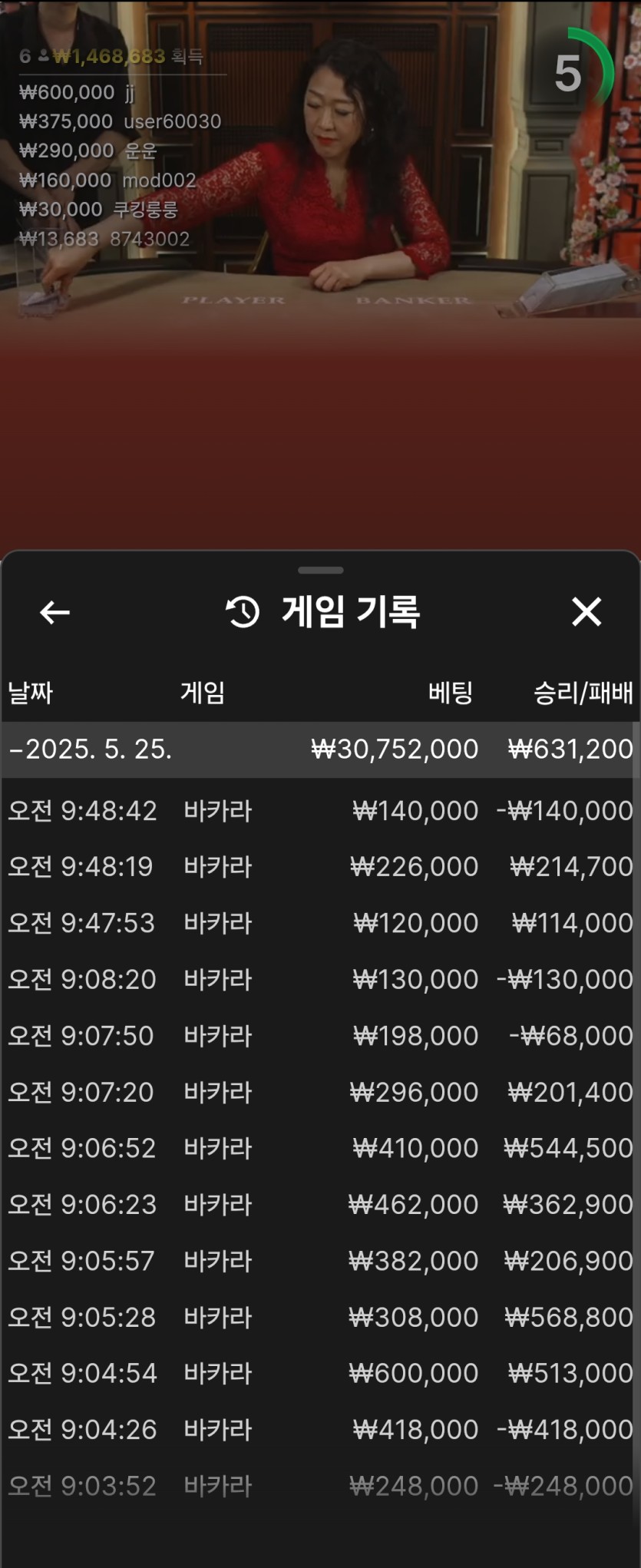View the 9:08:20 baccarat record
641x1568 pixels.
pyautogui.click(x=320, y=980)
